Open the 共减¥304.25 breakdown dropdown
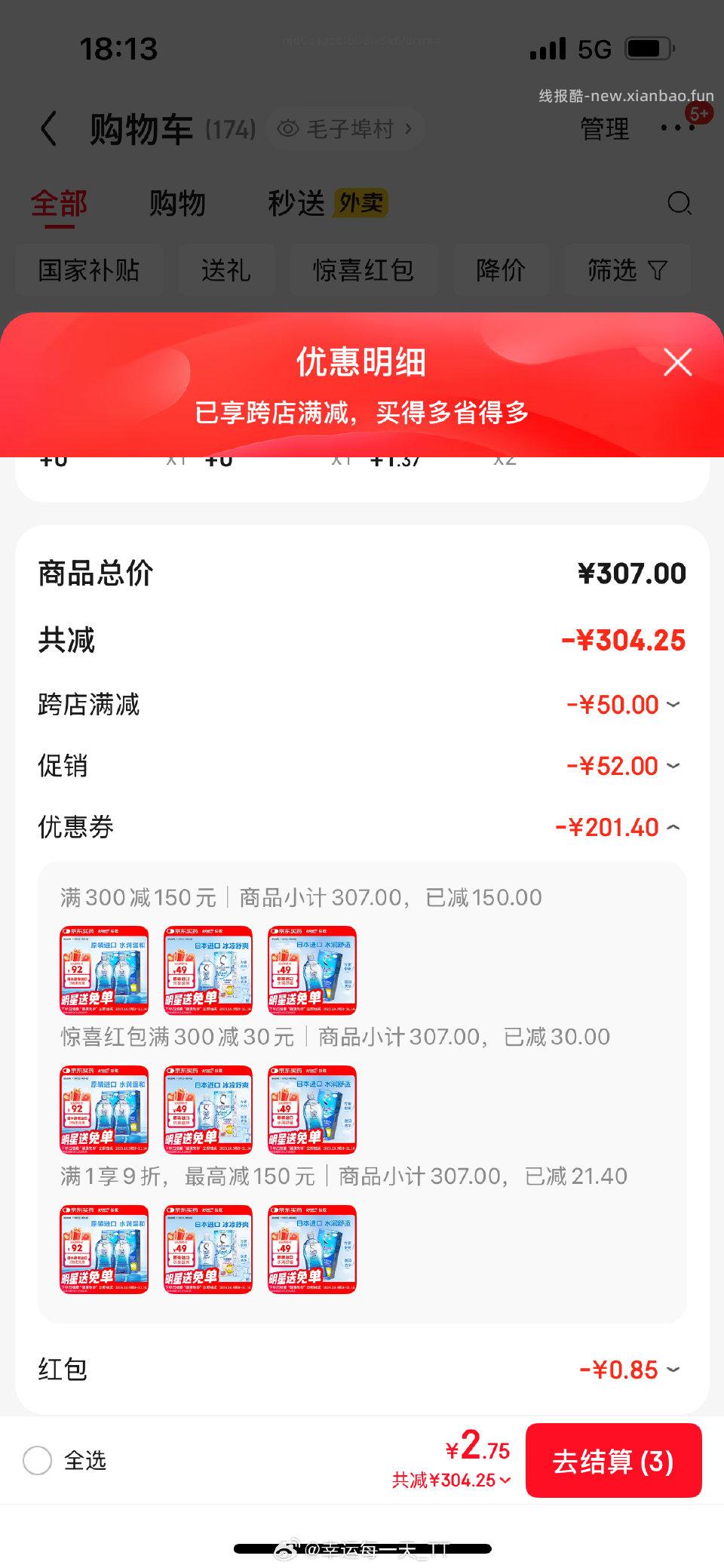The image size is (724, 1568). pyautogui.click(x=449, y=1480)
